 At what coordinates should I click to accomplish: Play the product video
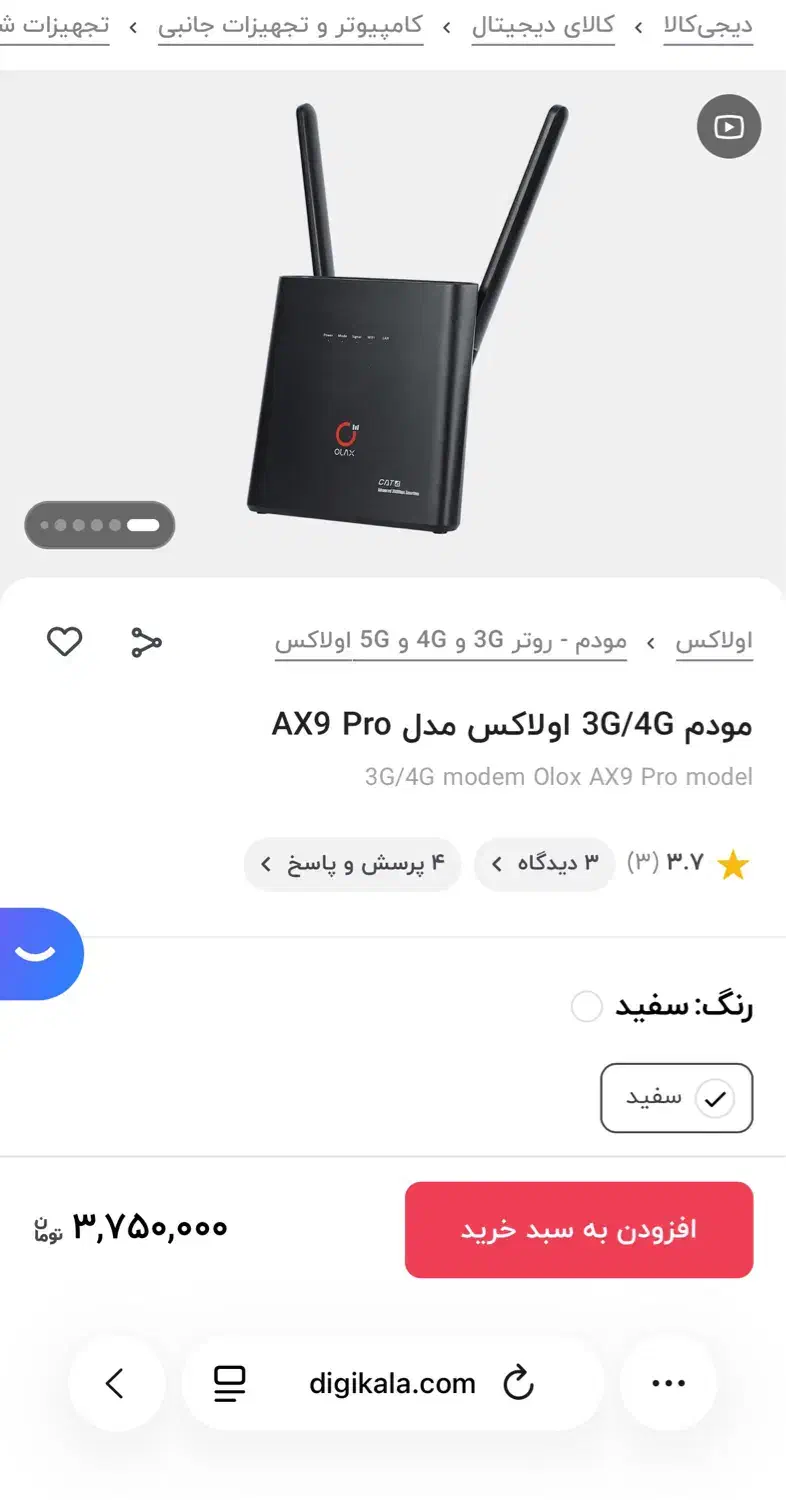728,126
